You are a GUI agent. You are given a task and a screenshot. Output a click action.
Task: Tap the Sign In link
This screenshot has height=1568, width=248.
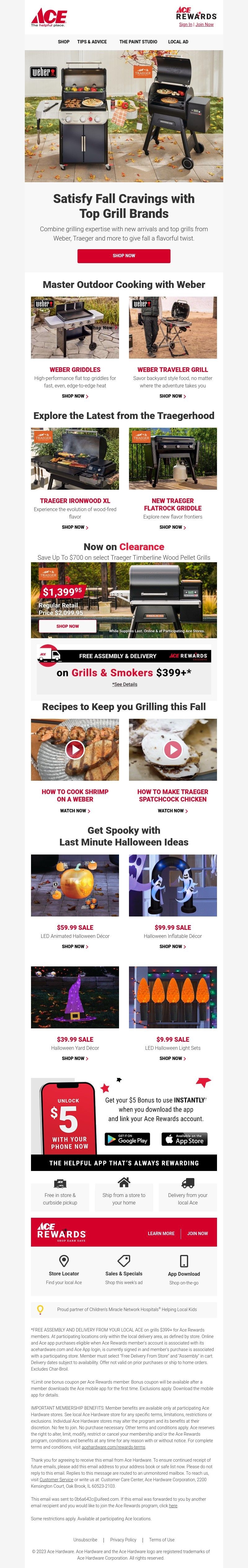pos(185,25)
